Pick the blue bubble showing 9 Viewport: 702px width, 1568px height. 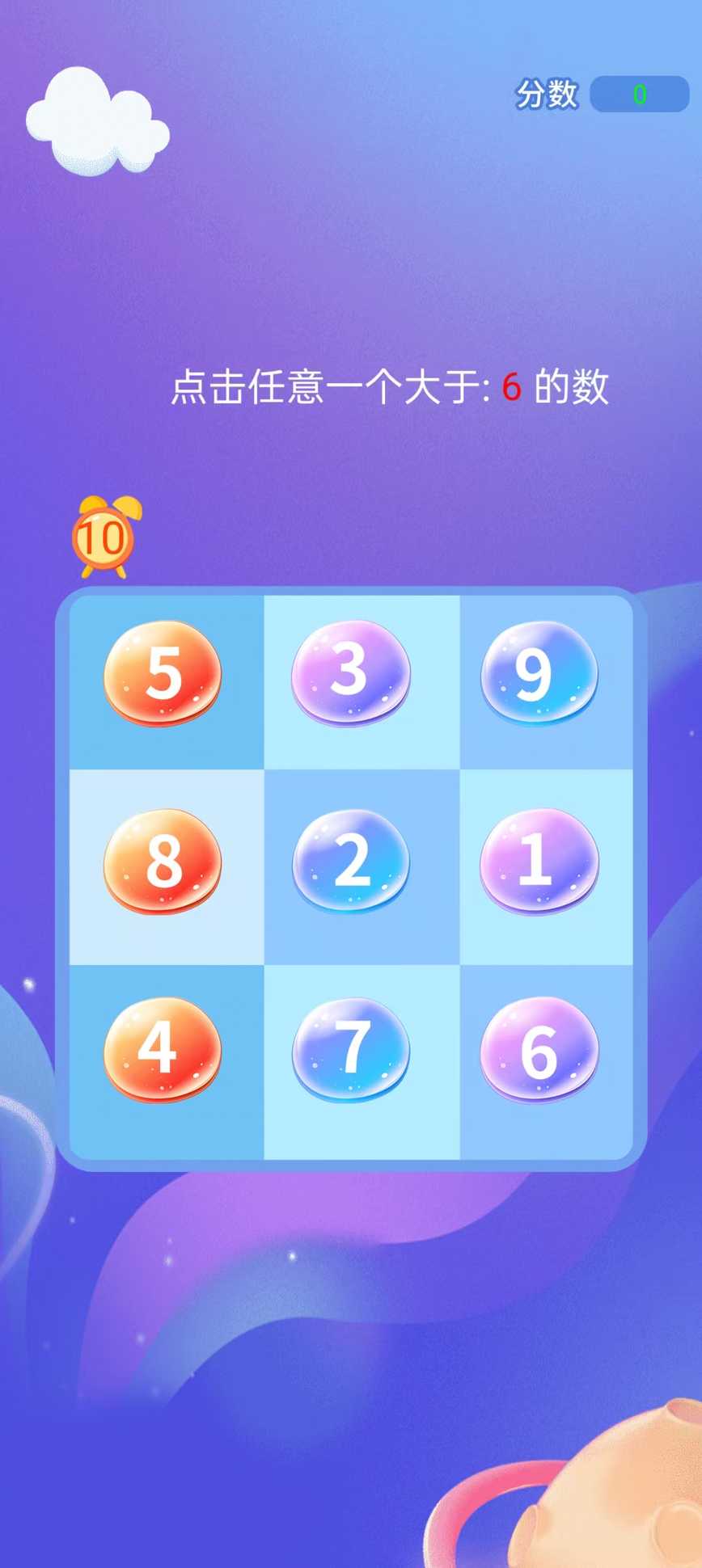pyautogui.click(x=539, y=672)
